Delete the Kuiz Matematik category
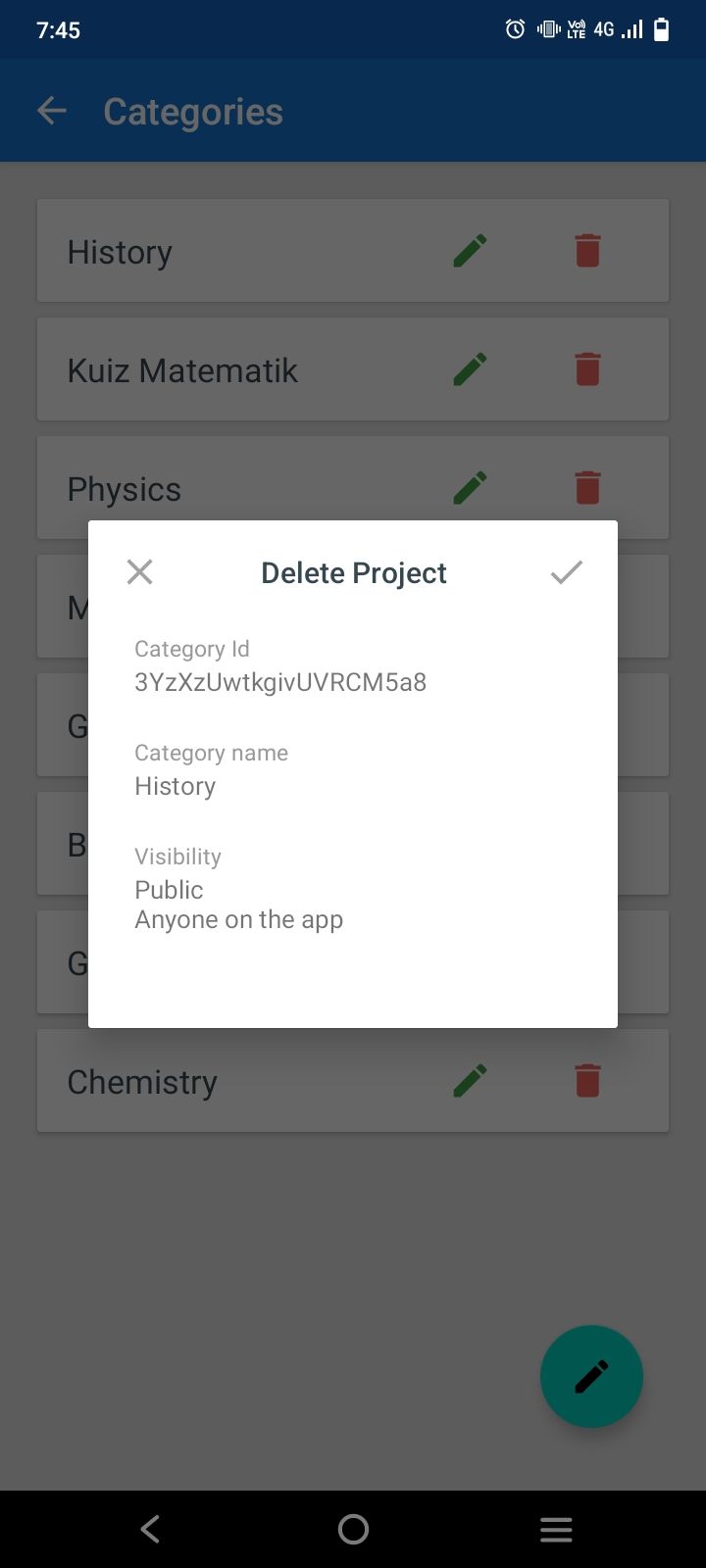This screenshot has height=1568, width=706. pos(587,369)
